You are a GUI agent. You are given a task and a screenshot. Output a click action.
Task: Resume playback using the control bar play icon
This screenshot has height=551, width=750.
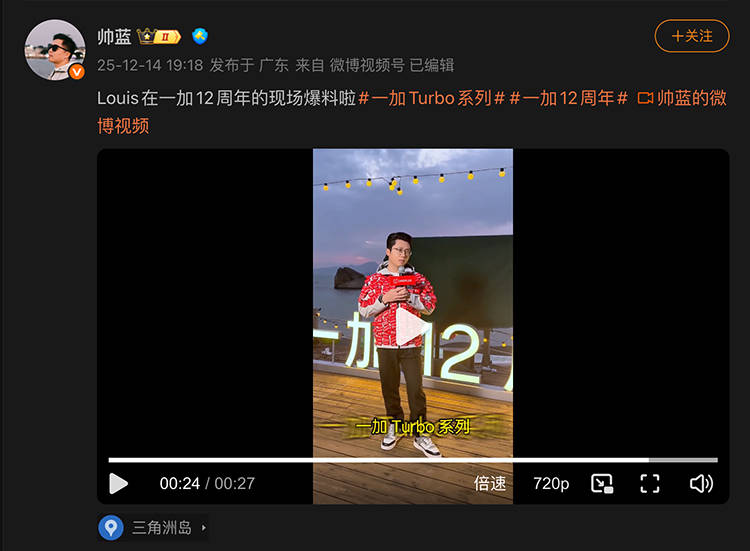coord(119,483)
